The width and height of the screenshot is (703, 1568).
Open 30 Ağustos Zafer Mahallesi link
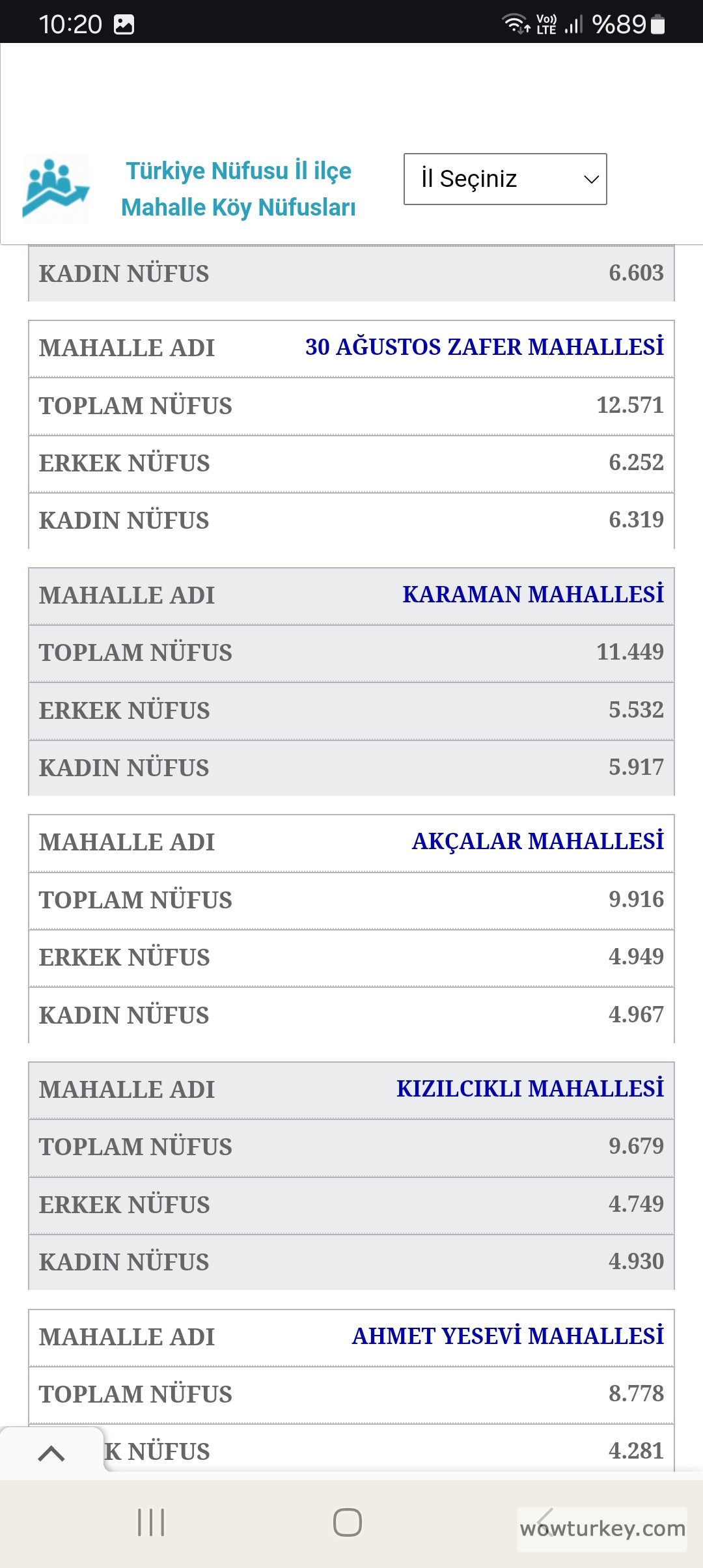pos(484,347)
